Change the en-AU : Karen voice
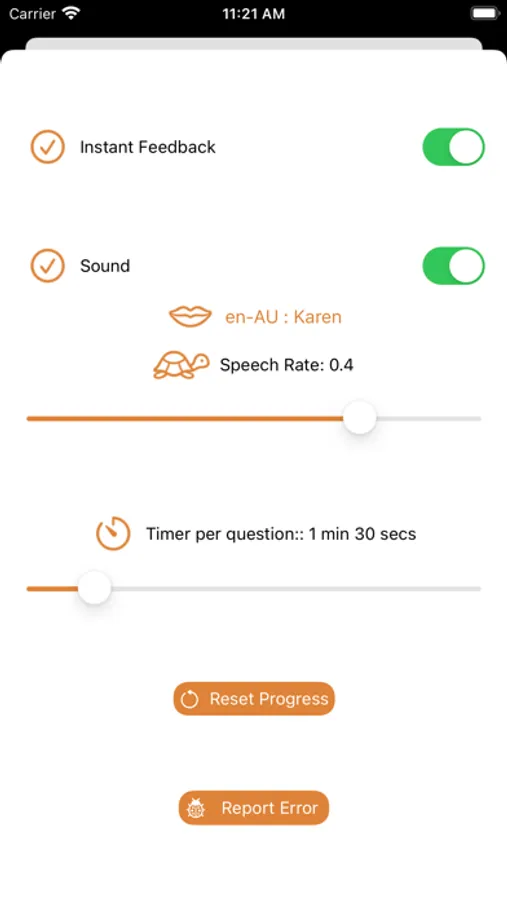The image size is (507, 900). click(283, 317)
